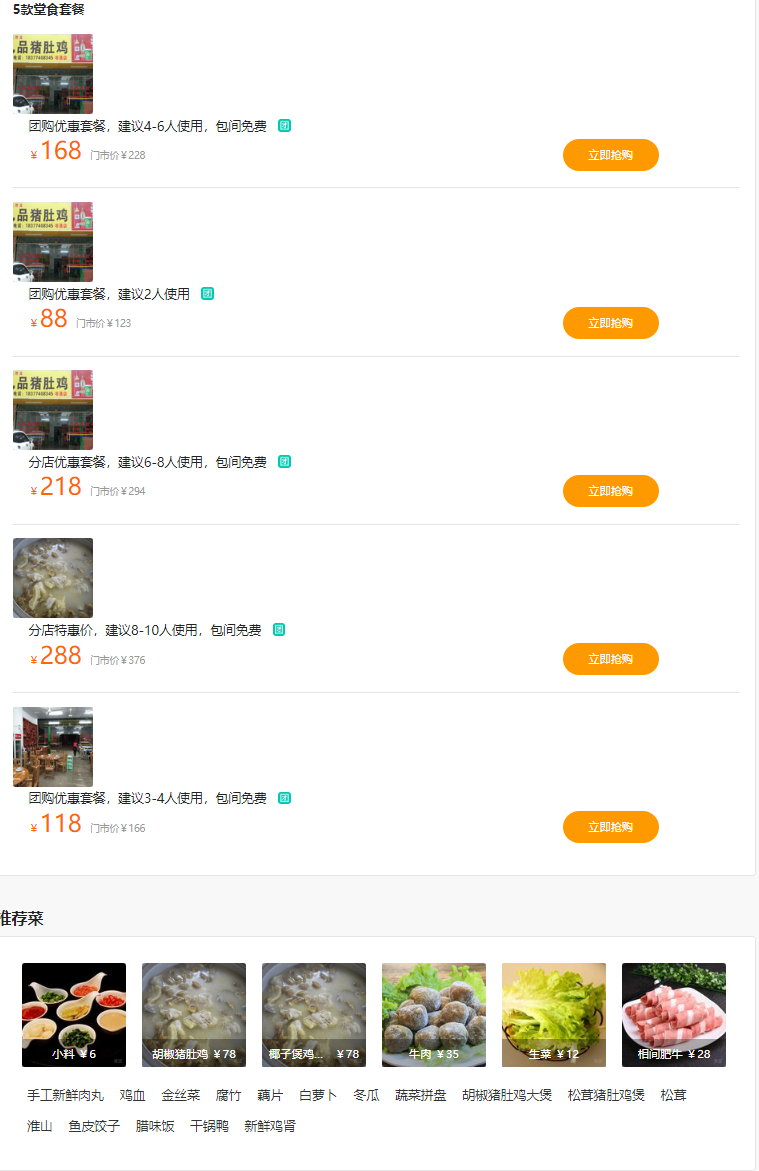This screenshot has width=759, height=1171.
Task: Open the 牛肉 ¥35 dish photo
Action: pos(434,1014)
